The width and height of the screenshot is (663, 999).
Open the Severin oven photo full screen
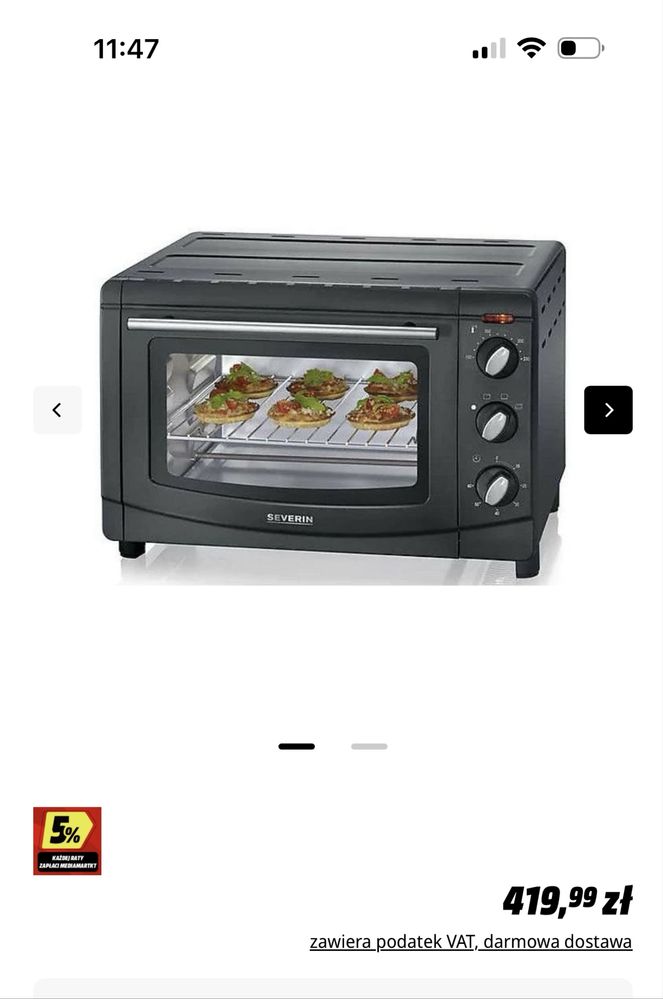[x=333, y=408]
